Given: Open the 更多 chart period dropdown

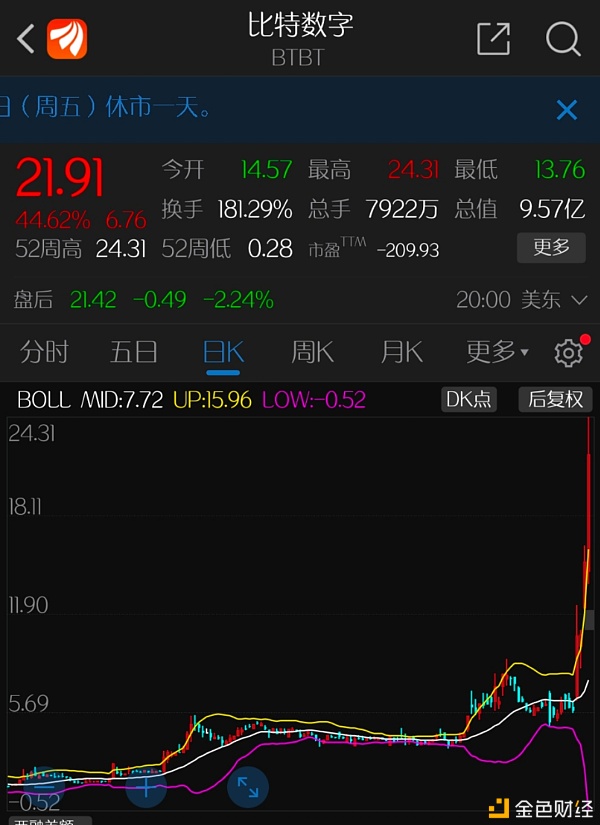Looking at the screenshot, I should (x=496, y=351).
